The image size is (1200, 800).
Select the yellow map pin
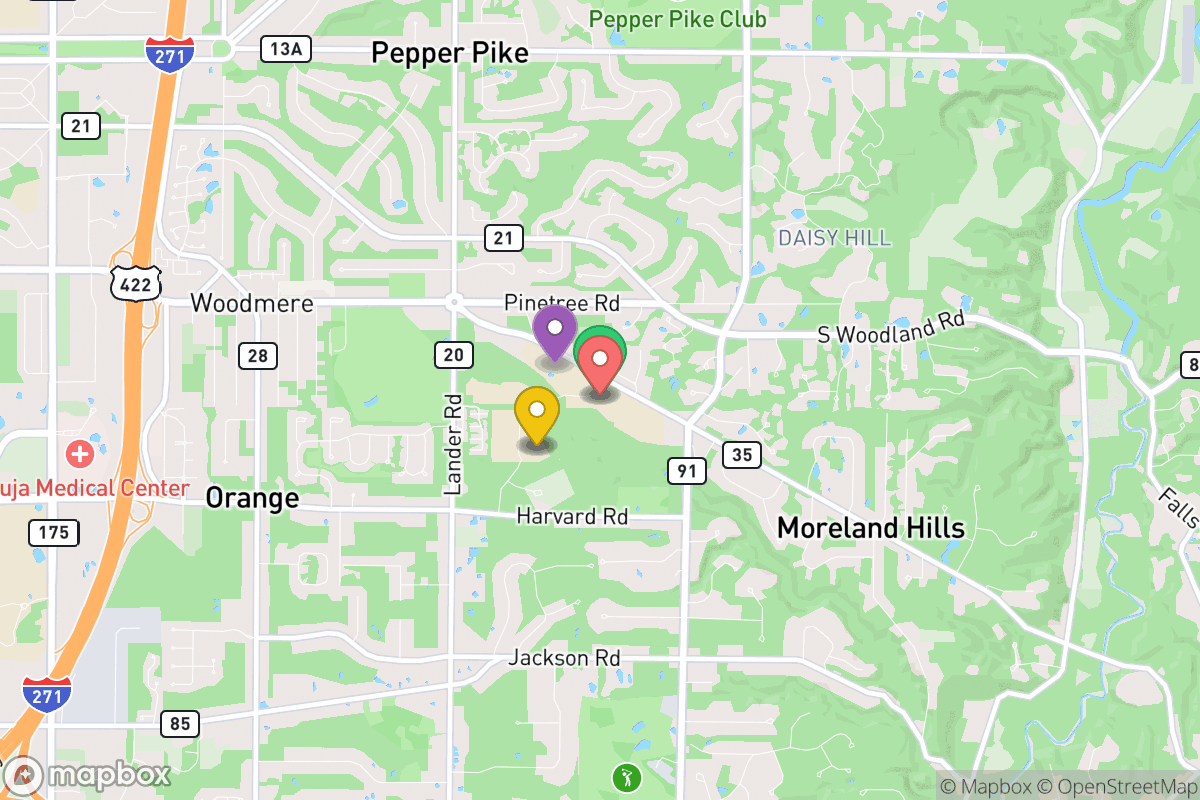(537, 411)
